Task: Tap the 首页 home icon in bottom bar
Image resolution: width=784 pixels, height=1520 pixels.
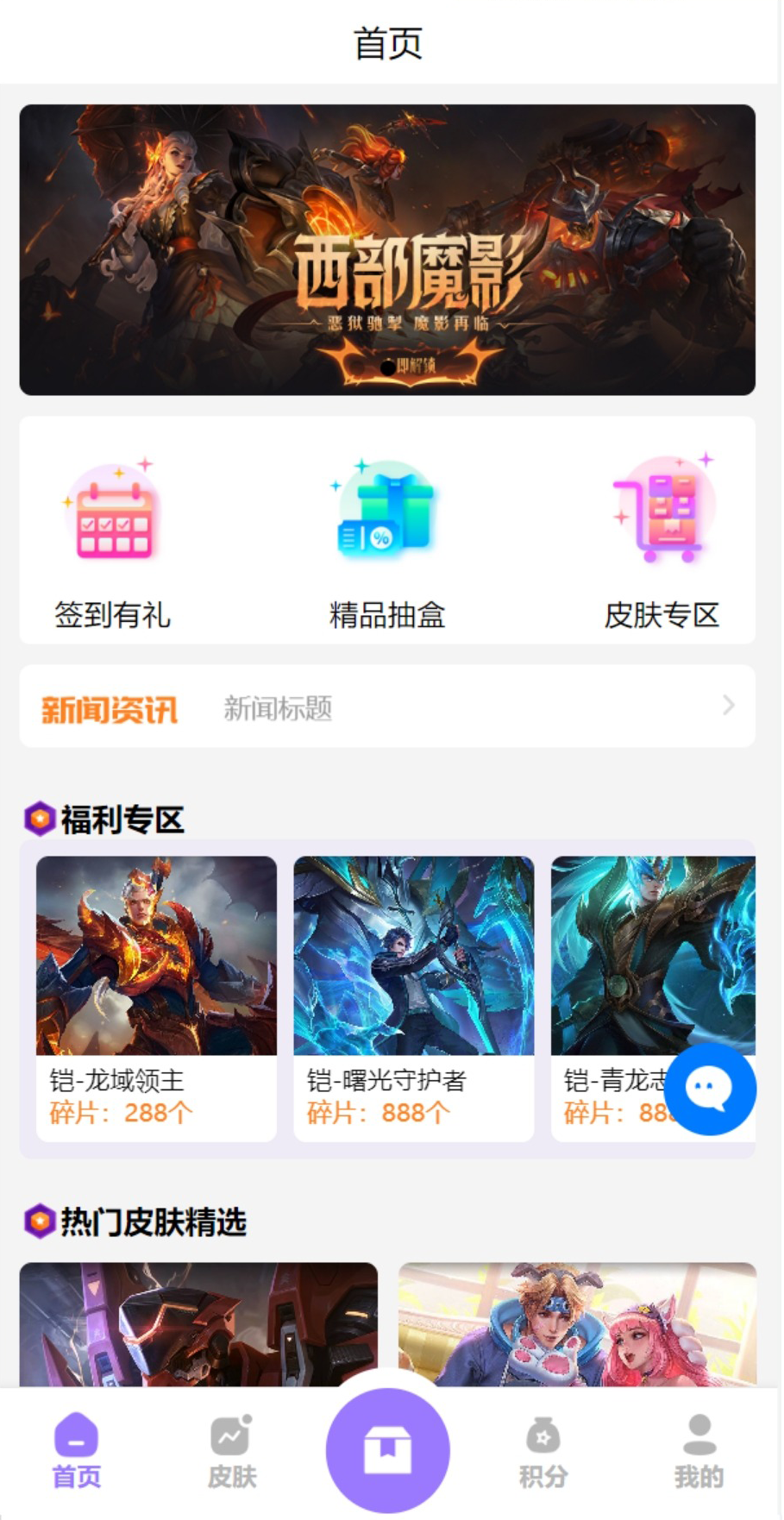Action: click(76, 1436)
